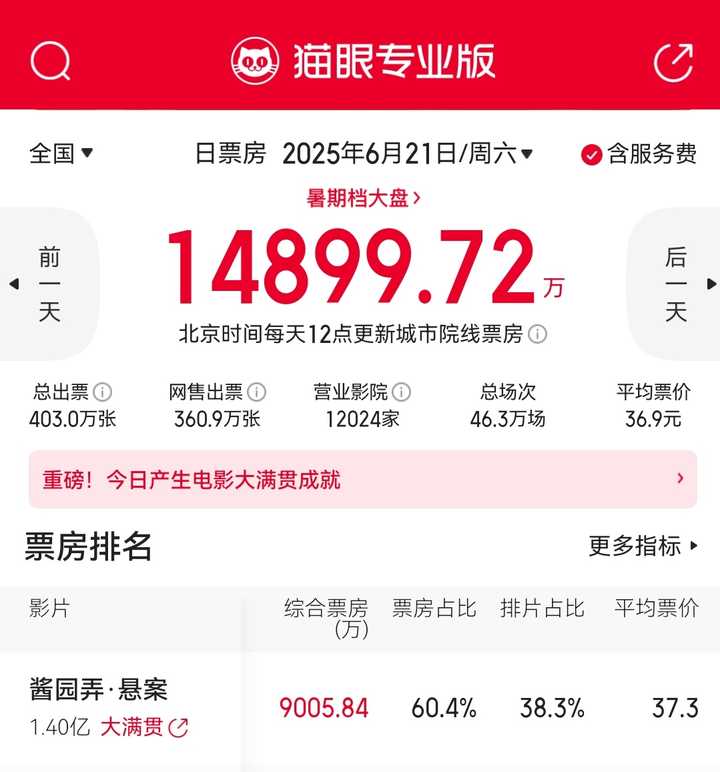Open the 酱园弄·悬案 film row
720x772 pixels.
coord(100,689)
